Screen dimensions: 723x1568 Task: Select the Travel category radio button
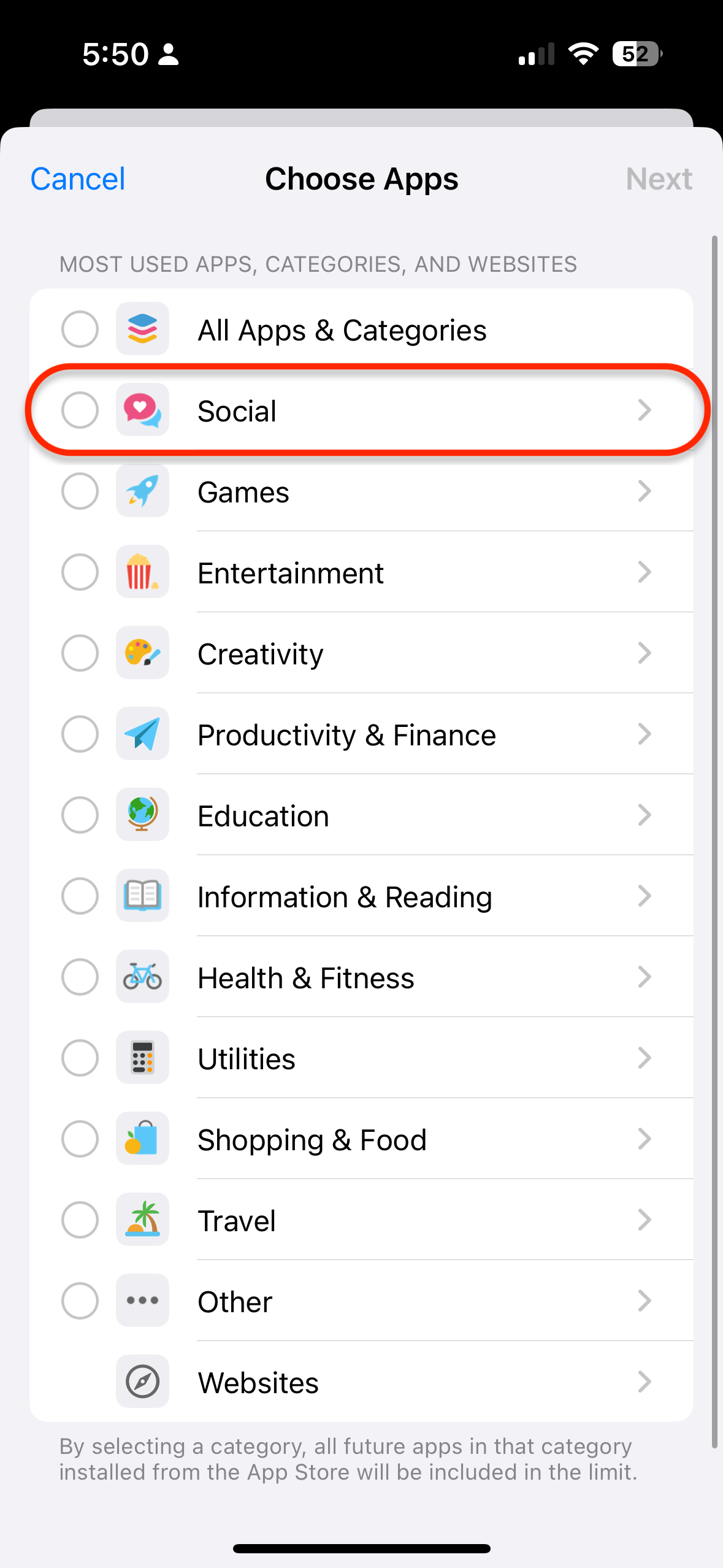80,1220
